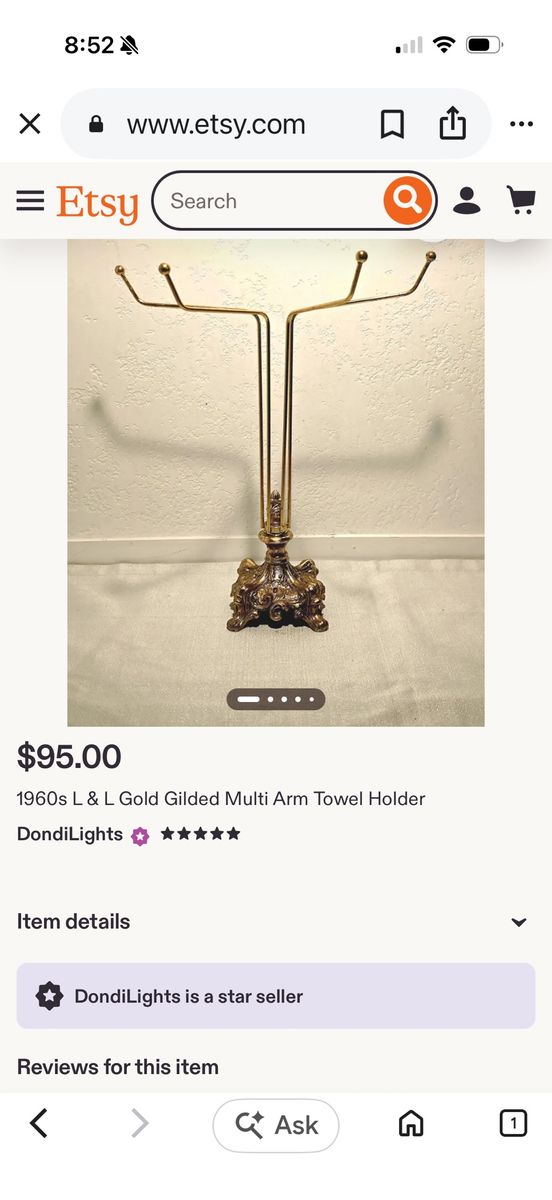Viewport: 552px width, 1200px height.
Task: Open the Ask assistant button
Action: tap(276, 1125)
